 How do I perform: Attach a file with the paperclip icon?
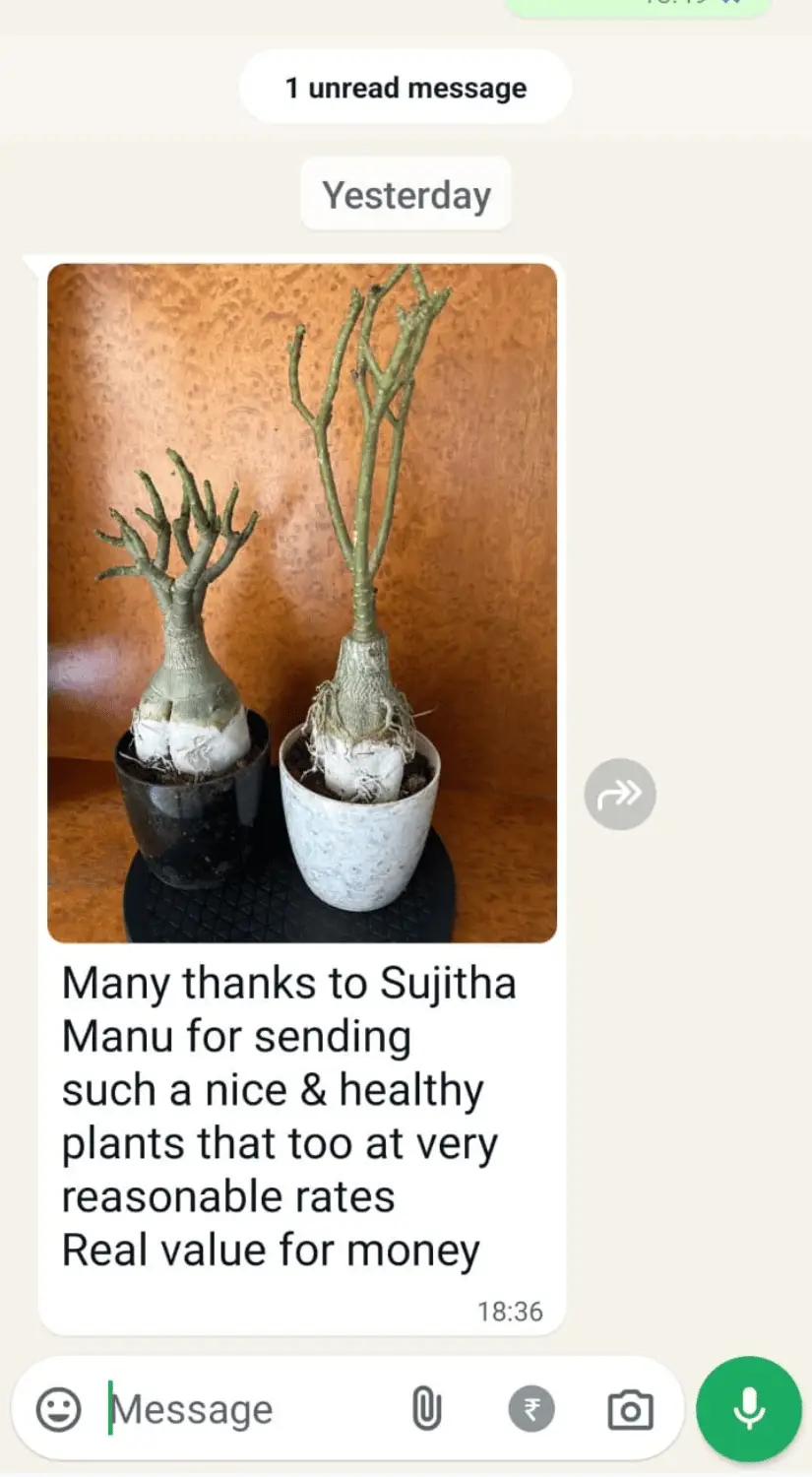coord(426,1409)
